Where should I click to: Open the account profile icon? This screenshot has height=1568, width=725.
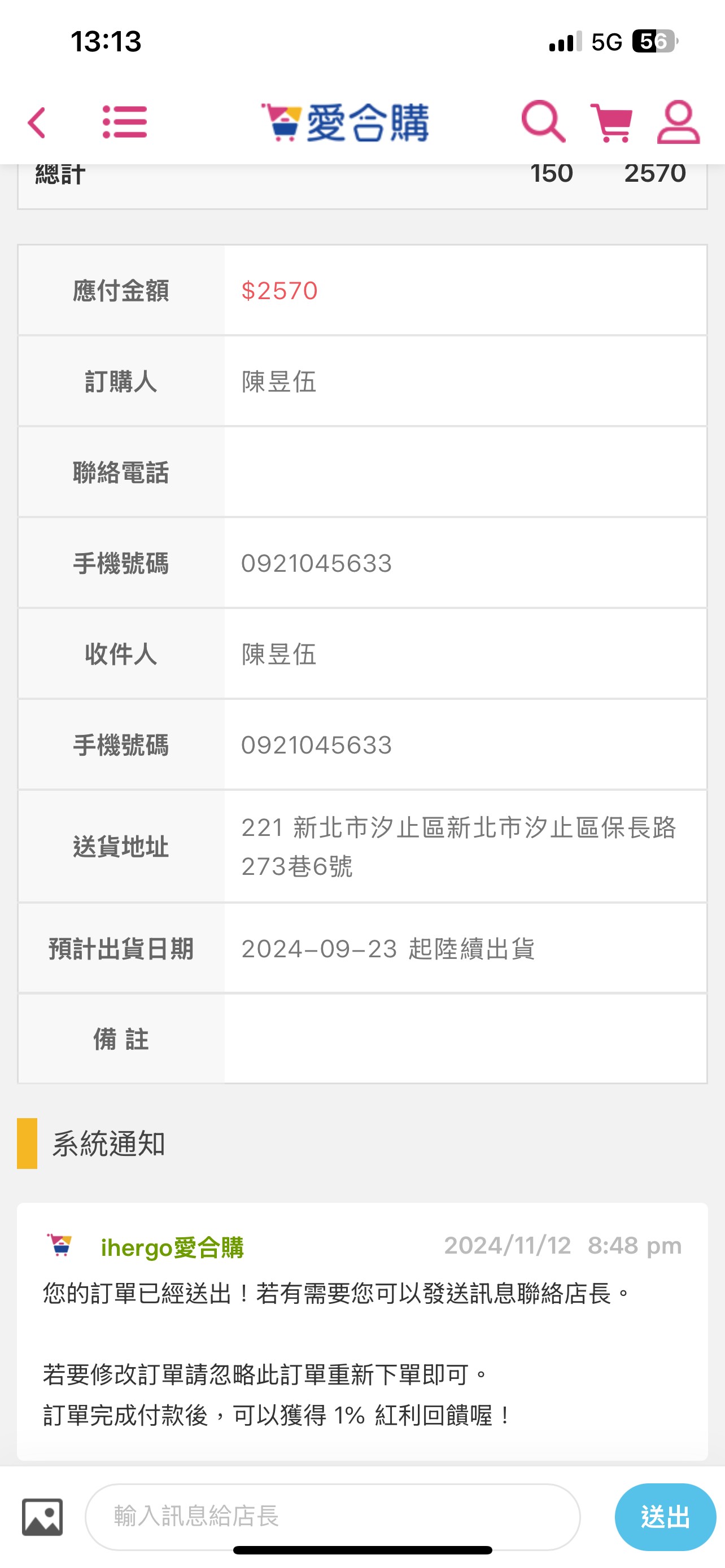click(678, 122)
